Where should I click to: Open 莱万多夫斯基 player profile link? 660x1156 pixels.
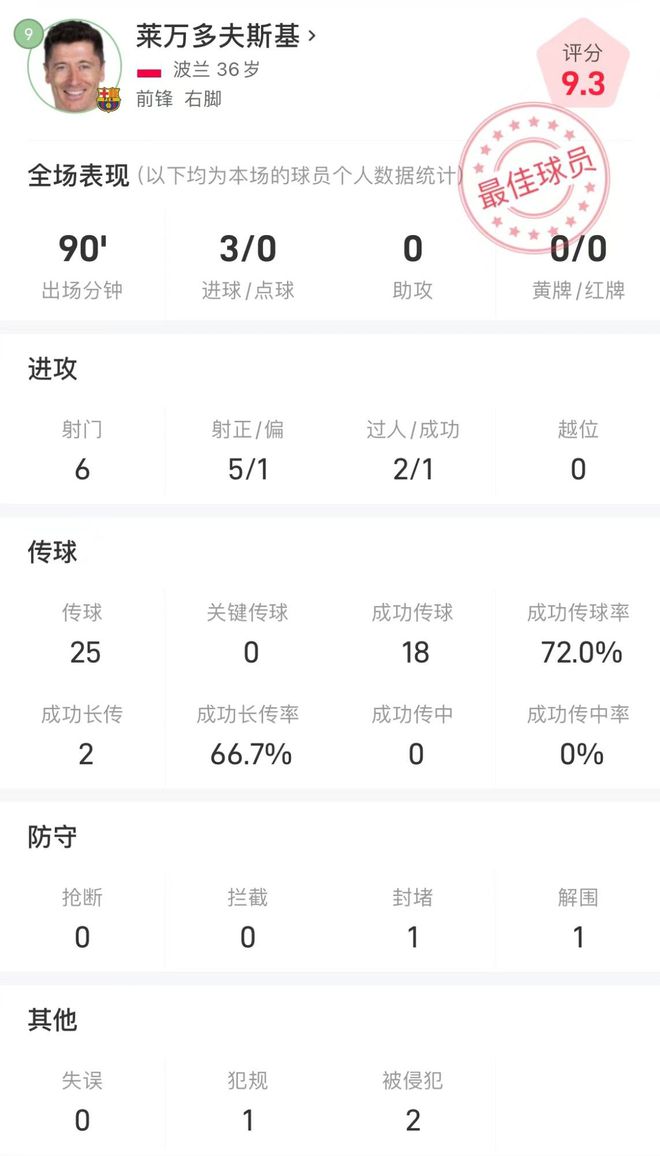(226, 37)
